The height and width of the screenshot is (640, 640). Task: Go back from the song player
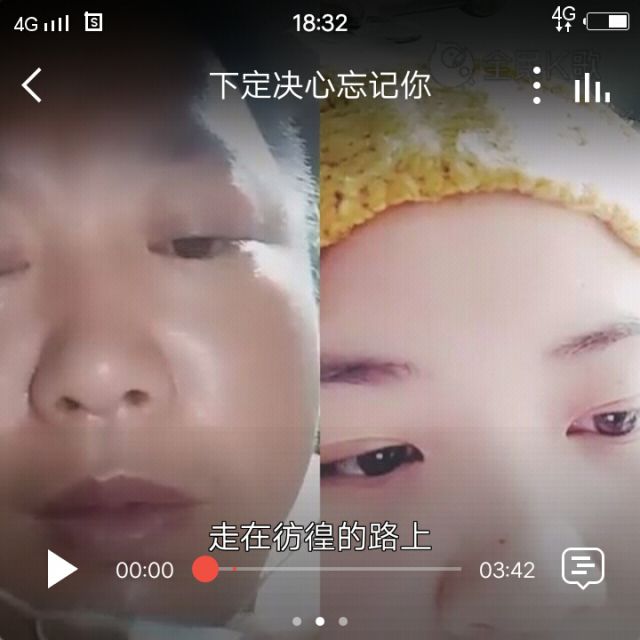[32, 86]
